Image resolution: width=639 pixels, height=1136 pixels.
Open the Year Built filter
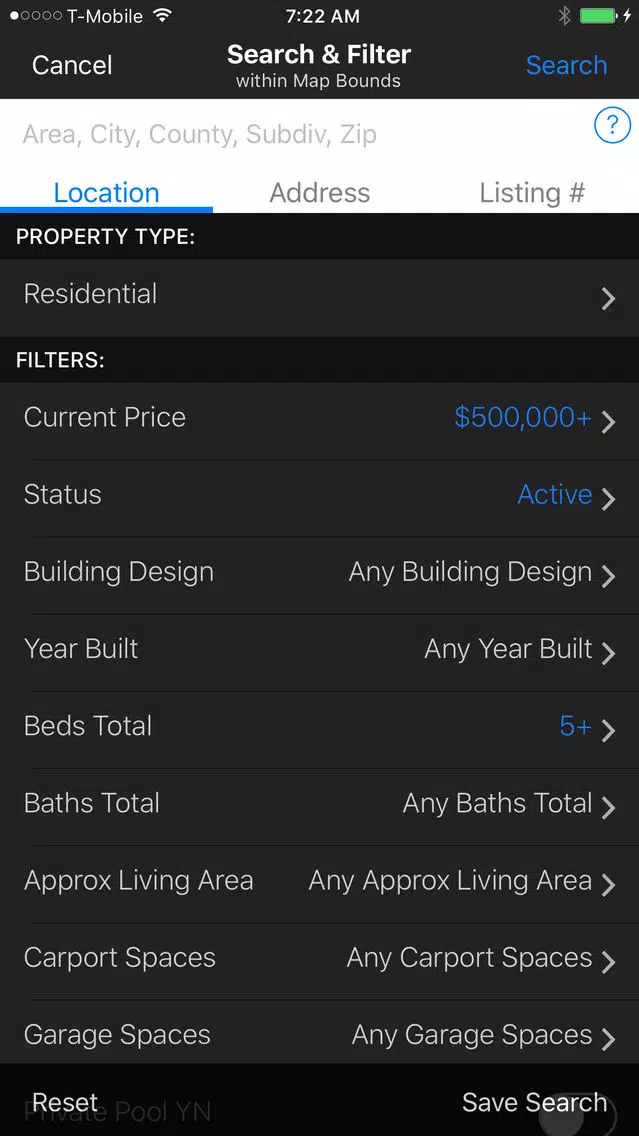(x=320, y=652)
